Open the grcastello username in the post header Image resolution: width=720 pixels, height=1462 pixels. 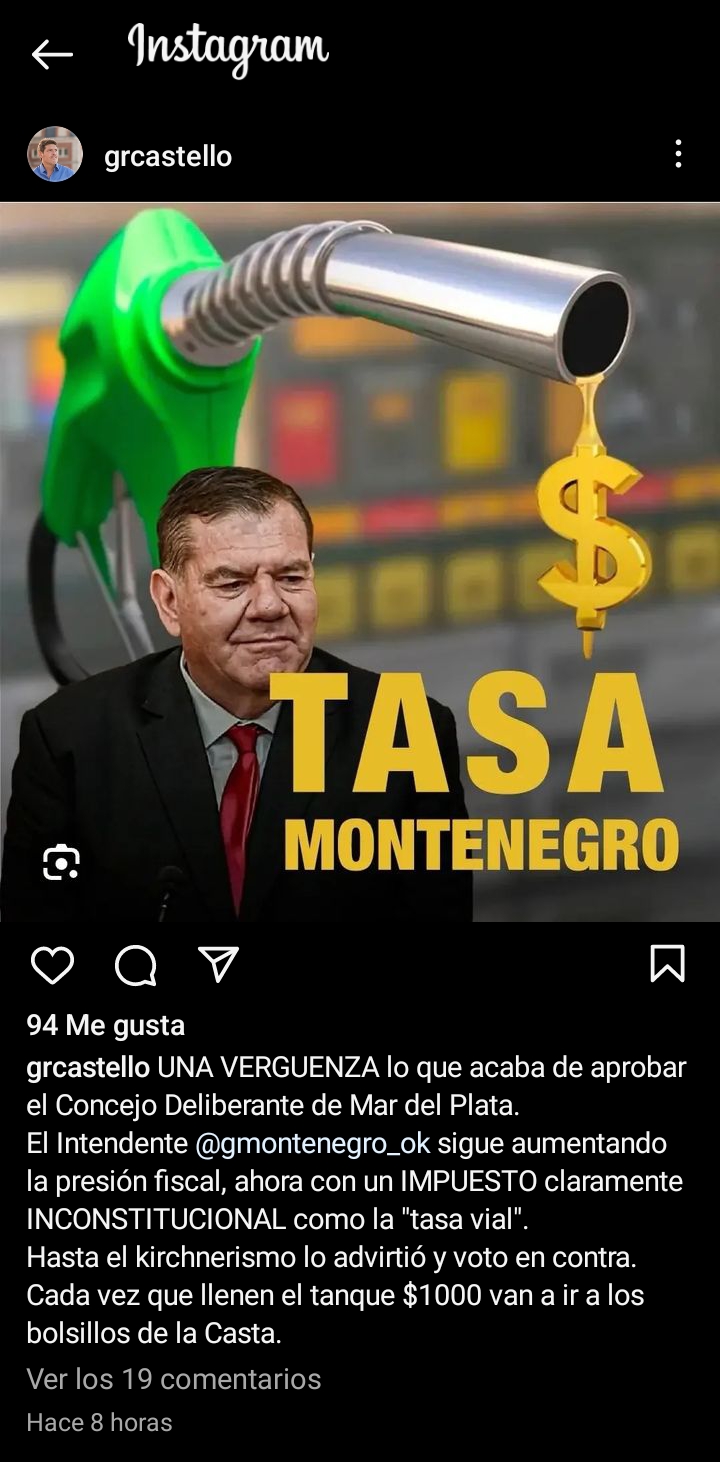click(168, 156)
